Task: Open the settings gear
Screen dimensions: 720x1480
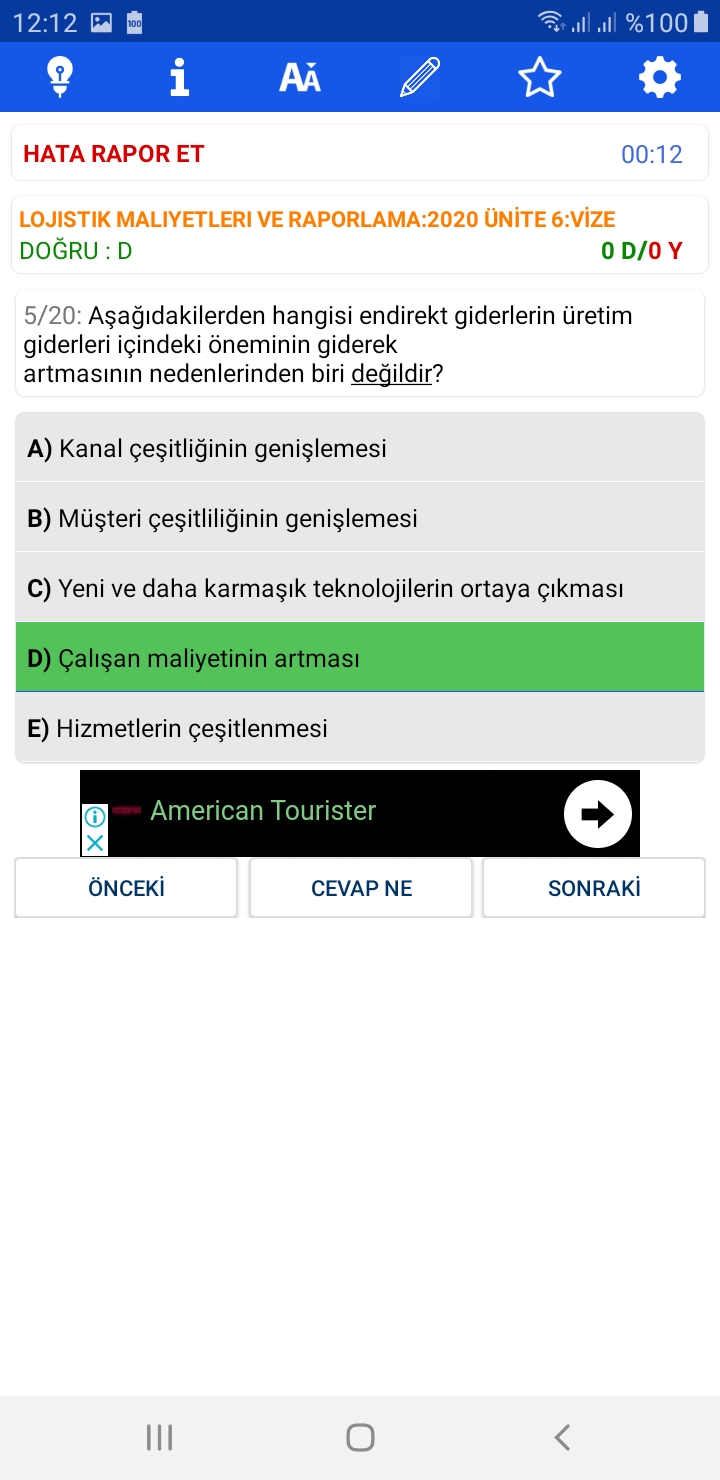Action: pyautogui.click(x=660, y=77)
